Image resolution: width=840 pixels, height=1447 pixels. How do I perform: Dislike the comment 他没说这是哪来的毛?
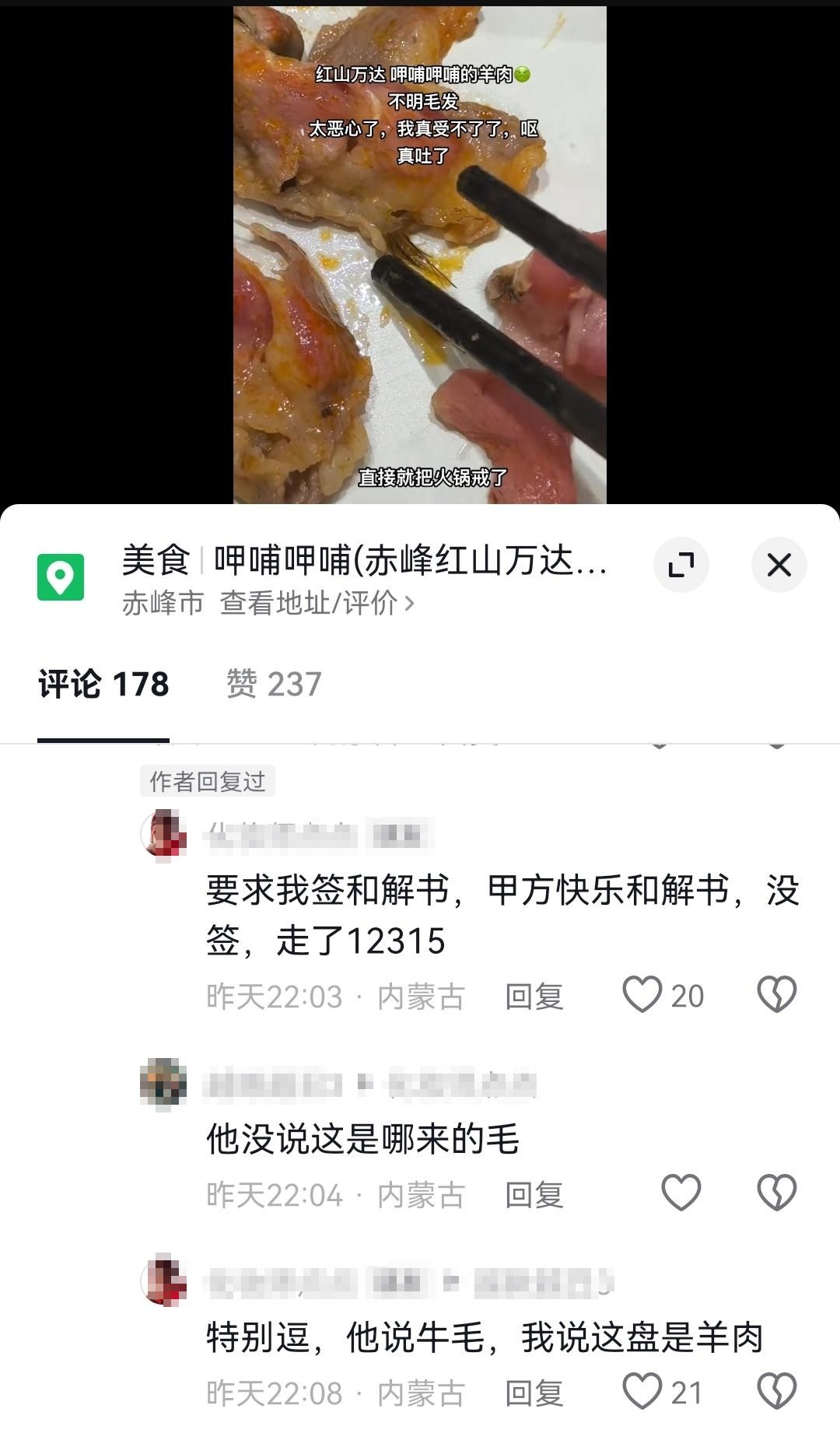[777, 1193]
